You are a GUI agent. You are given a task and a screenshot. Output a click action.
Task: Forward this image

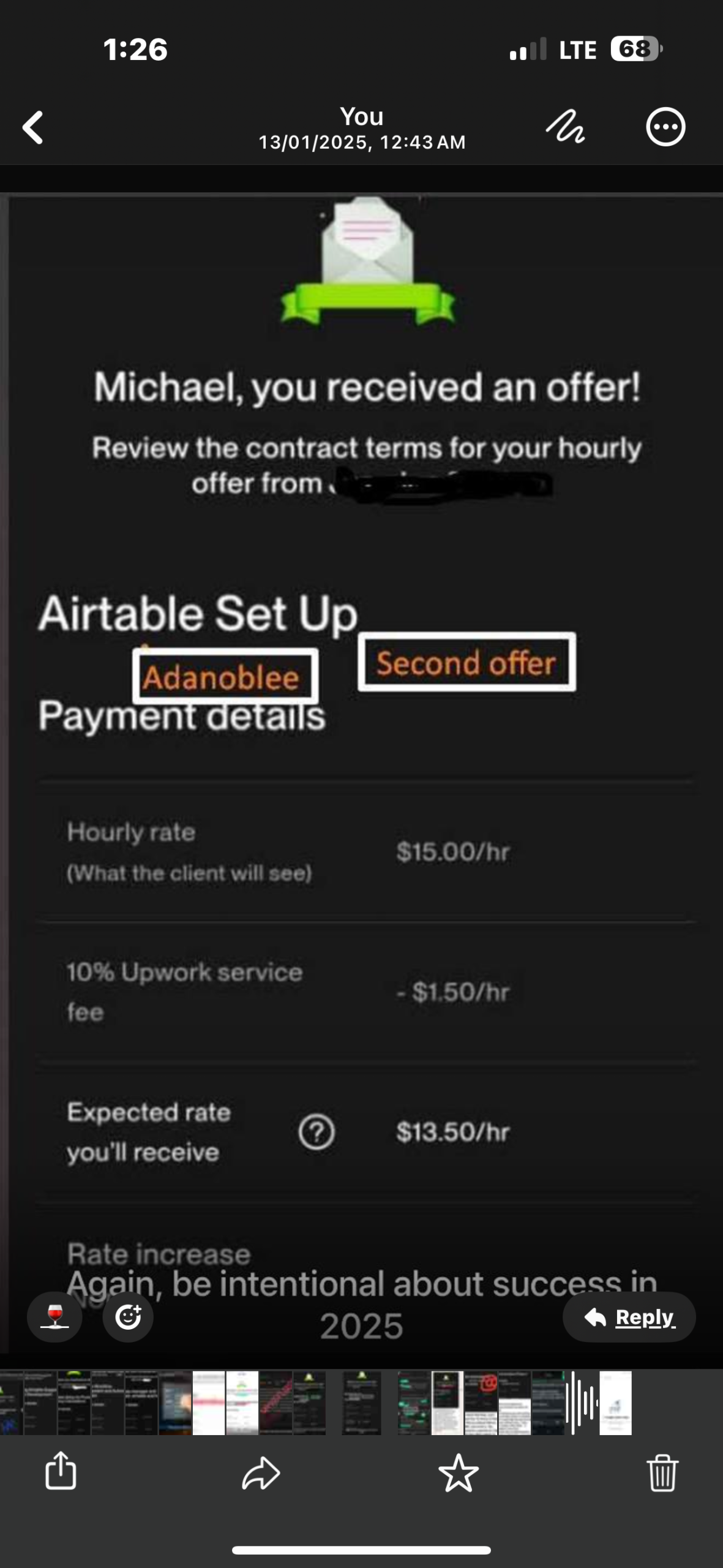[x=261, y=1472]
